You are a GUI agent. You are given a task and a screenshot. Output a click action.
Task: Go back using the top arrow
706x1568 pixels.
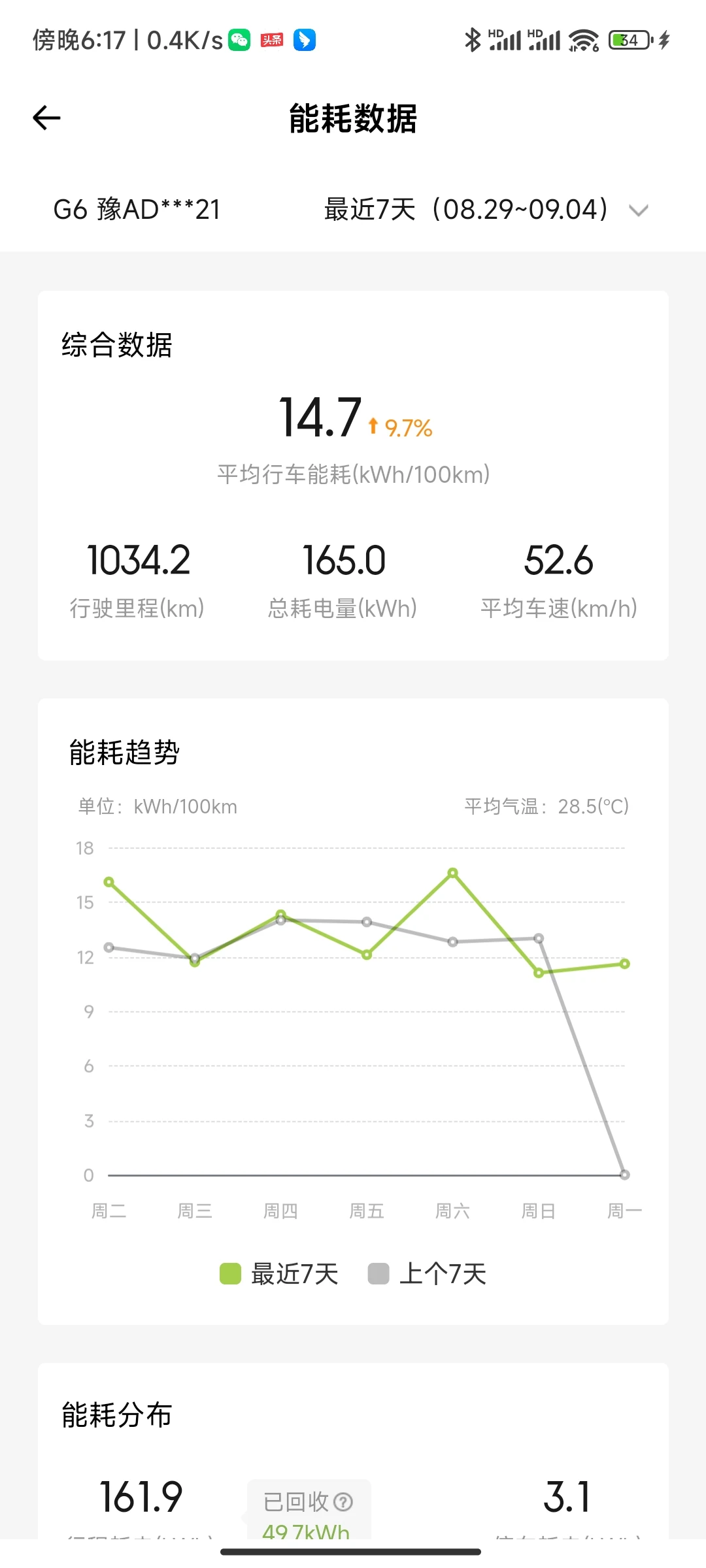tap(46, 118)
